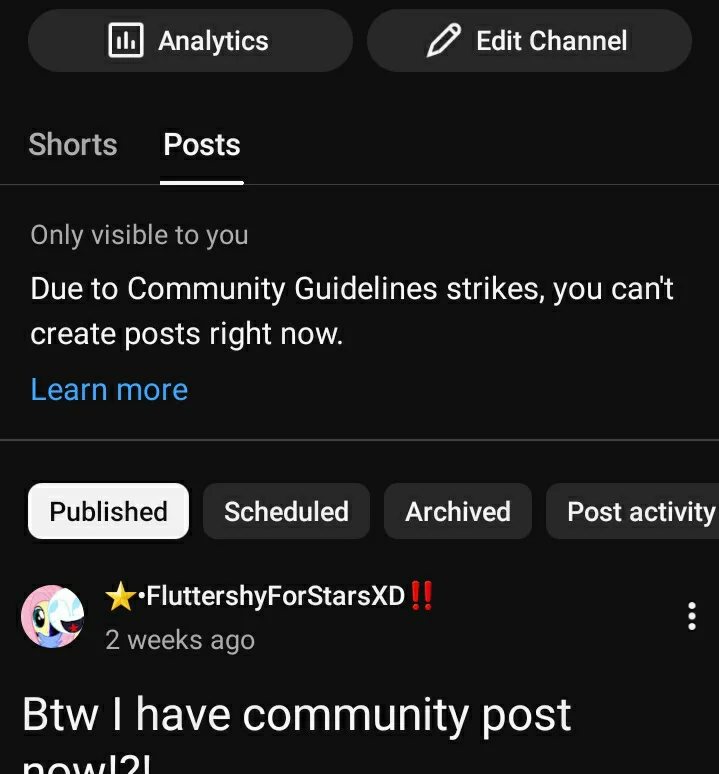Open the Learn more link
Image resolution: width=719 pixels, height=774 pixels.
109,389
